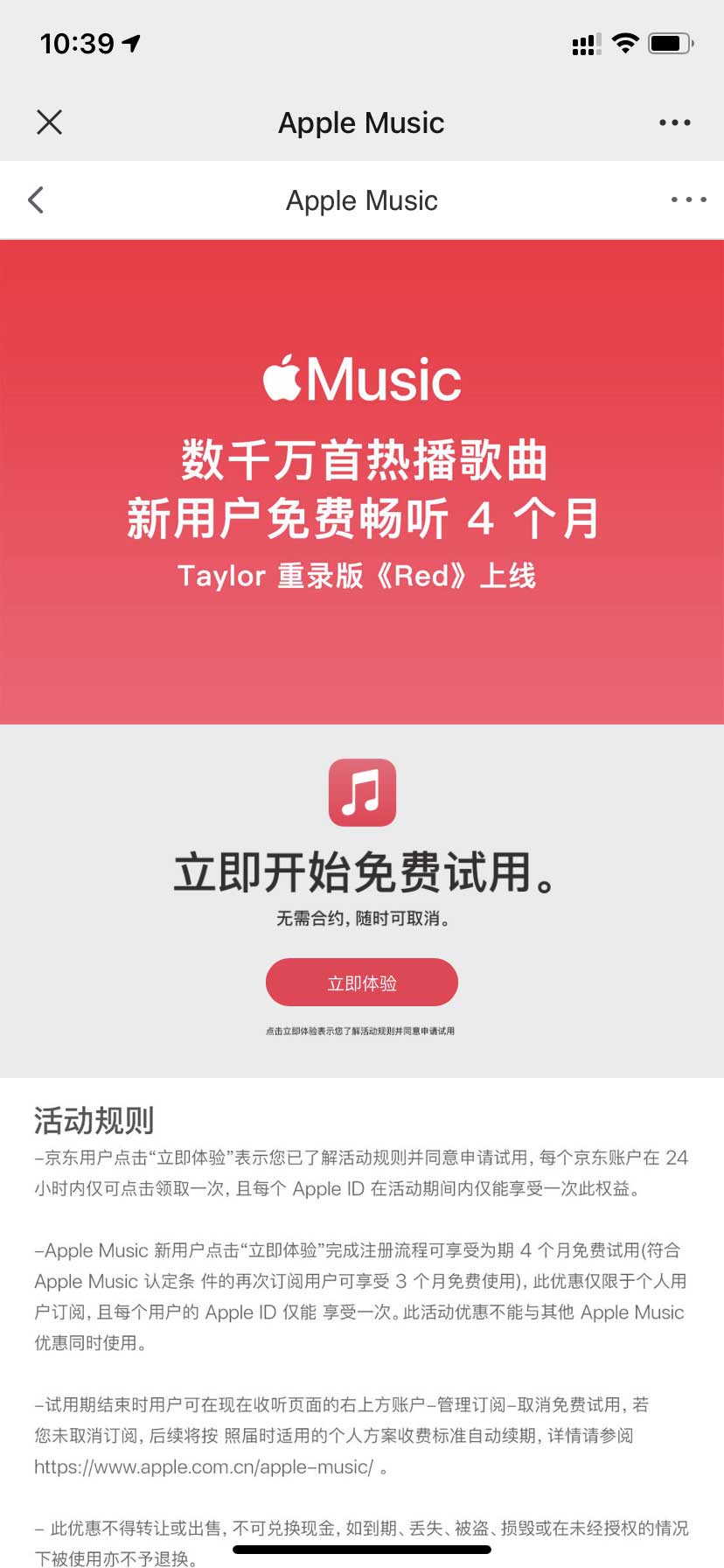Close the page with the X button

pyautogui.click(x=49, y=122)
